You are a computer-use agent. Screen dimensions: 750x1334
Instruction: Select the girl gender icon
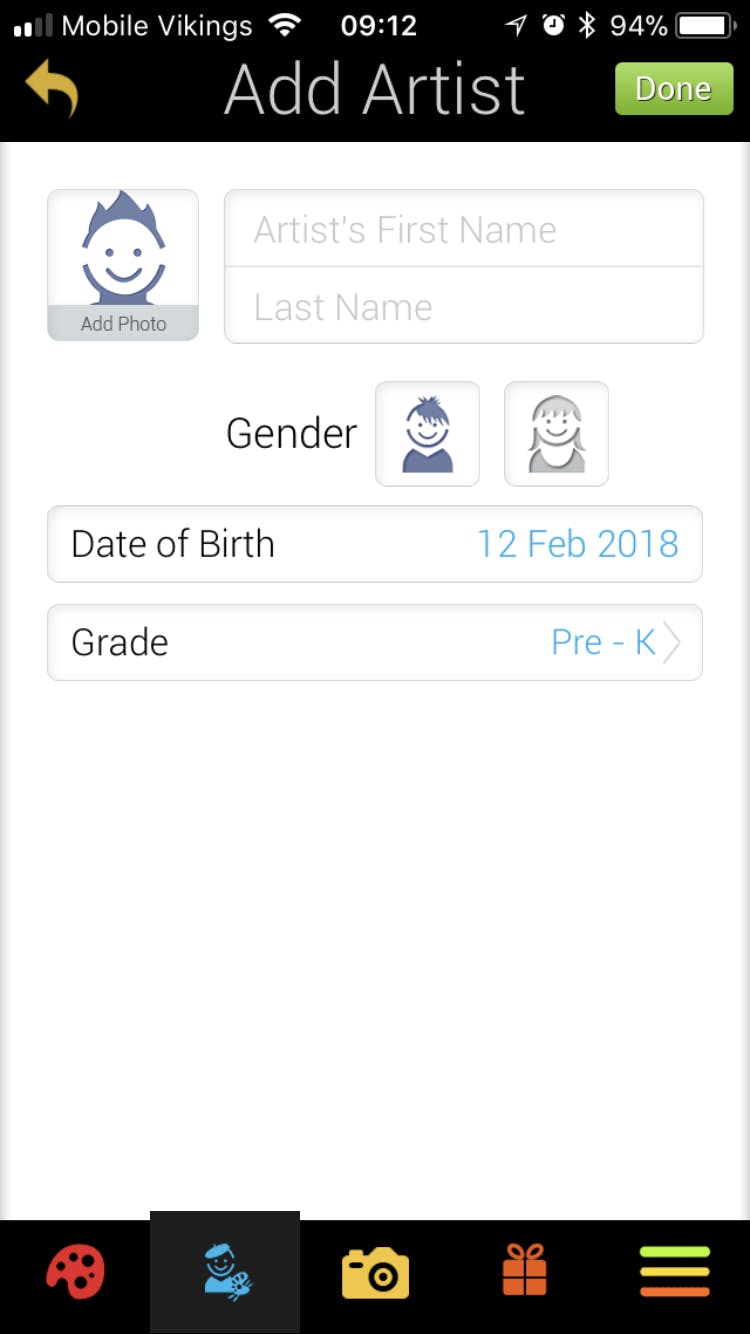556,434
